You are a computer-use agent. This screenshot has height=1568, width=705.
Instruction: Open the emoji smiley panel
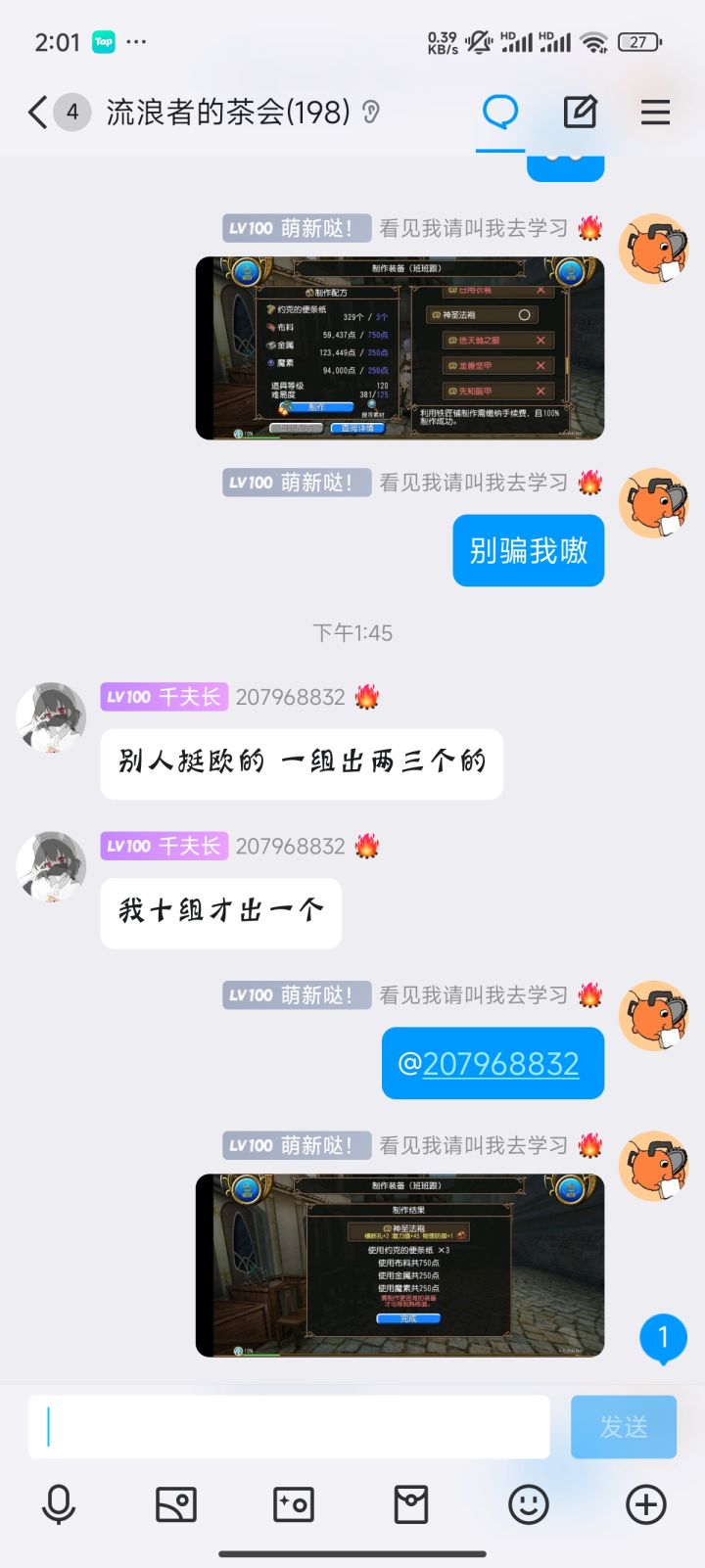click(529, 1504)
